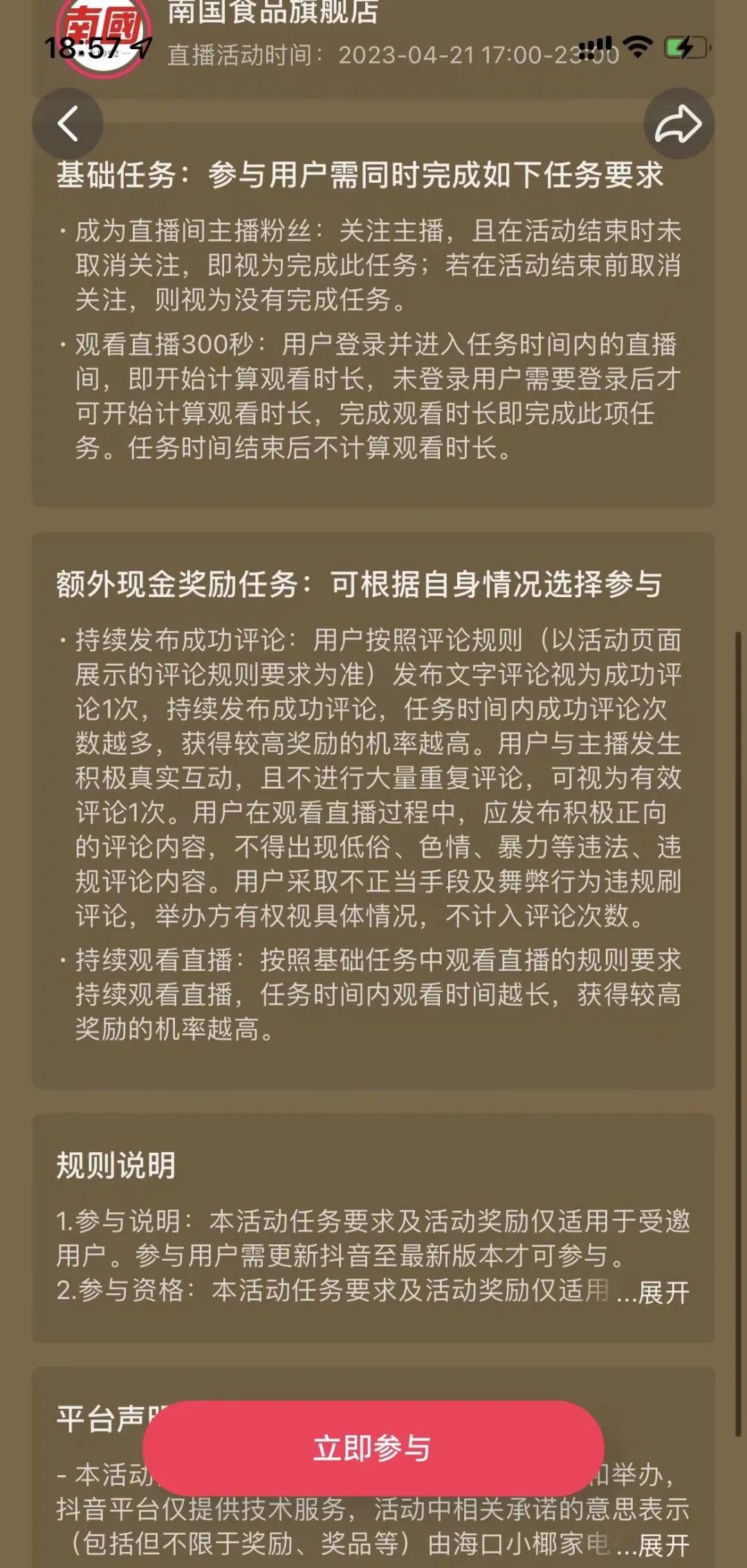The height and width of the screenshot is (1568, 747).
Task: Expand the 规则说明 section text
Action: pyautogui.click(x=663, y=1292)
